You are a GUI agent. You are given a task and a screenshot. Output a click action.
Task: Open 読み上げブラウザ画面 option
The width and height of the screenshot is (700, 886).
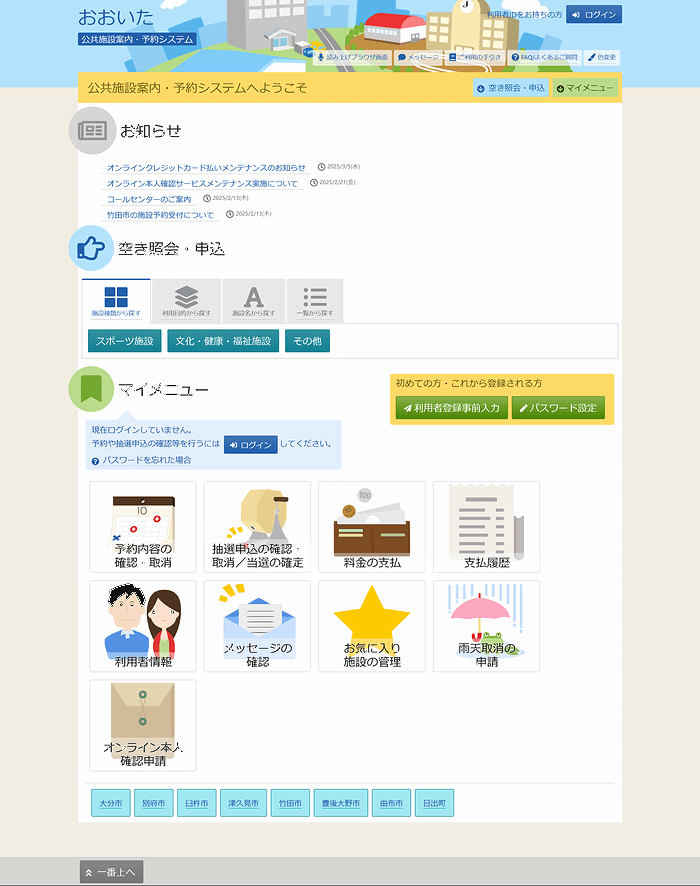click(x=352, y=57)
